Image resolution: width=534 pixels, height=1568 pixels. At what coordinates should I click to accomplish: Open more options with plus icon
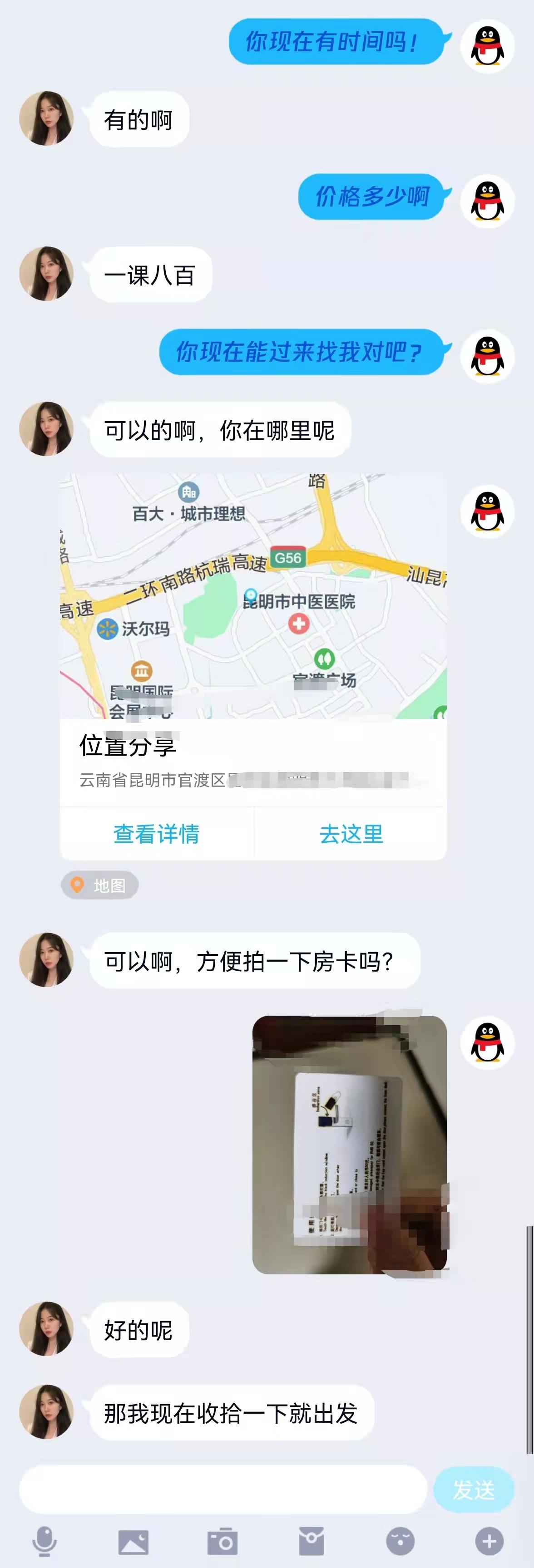click(489, 1542)
